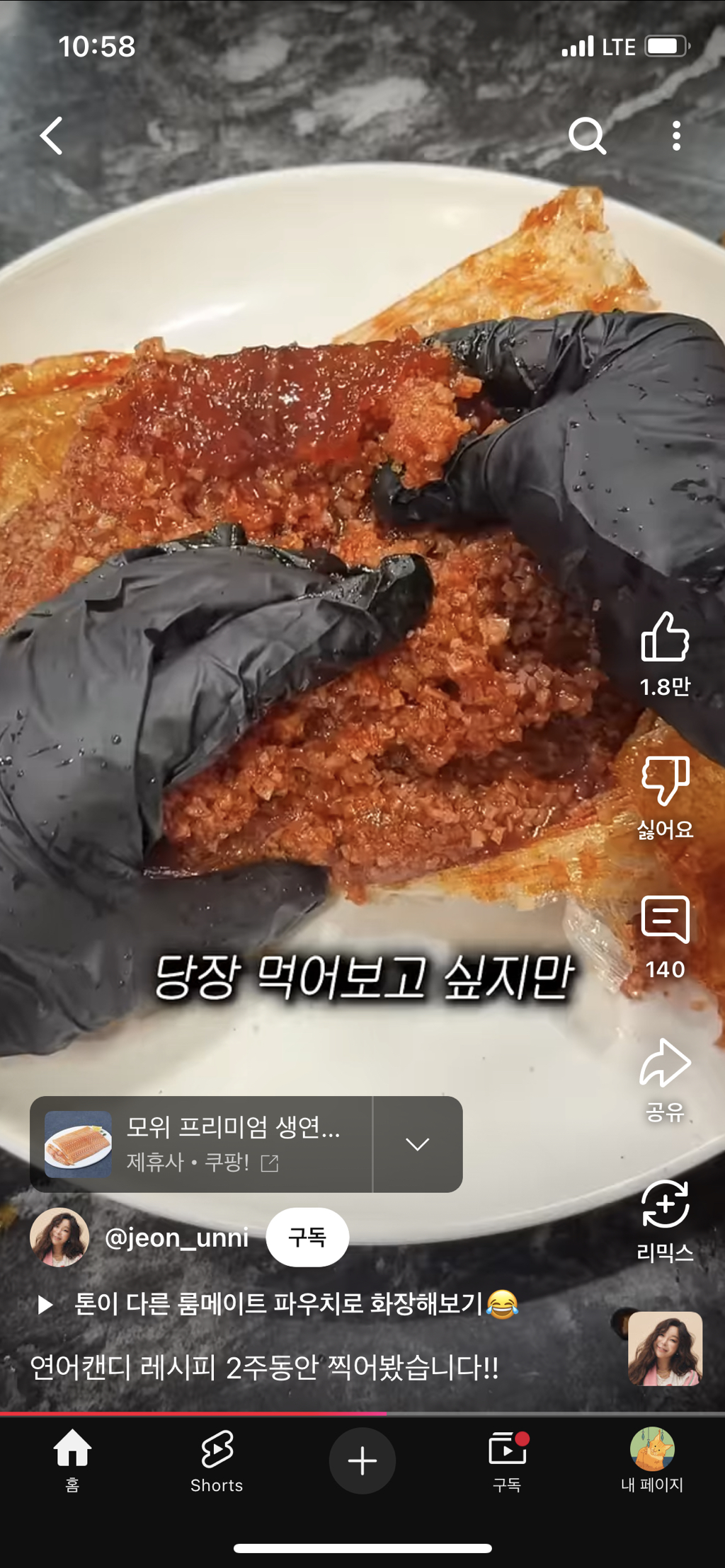Create new content with plus button

[x=362, y=1460]
